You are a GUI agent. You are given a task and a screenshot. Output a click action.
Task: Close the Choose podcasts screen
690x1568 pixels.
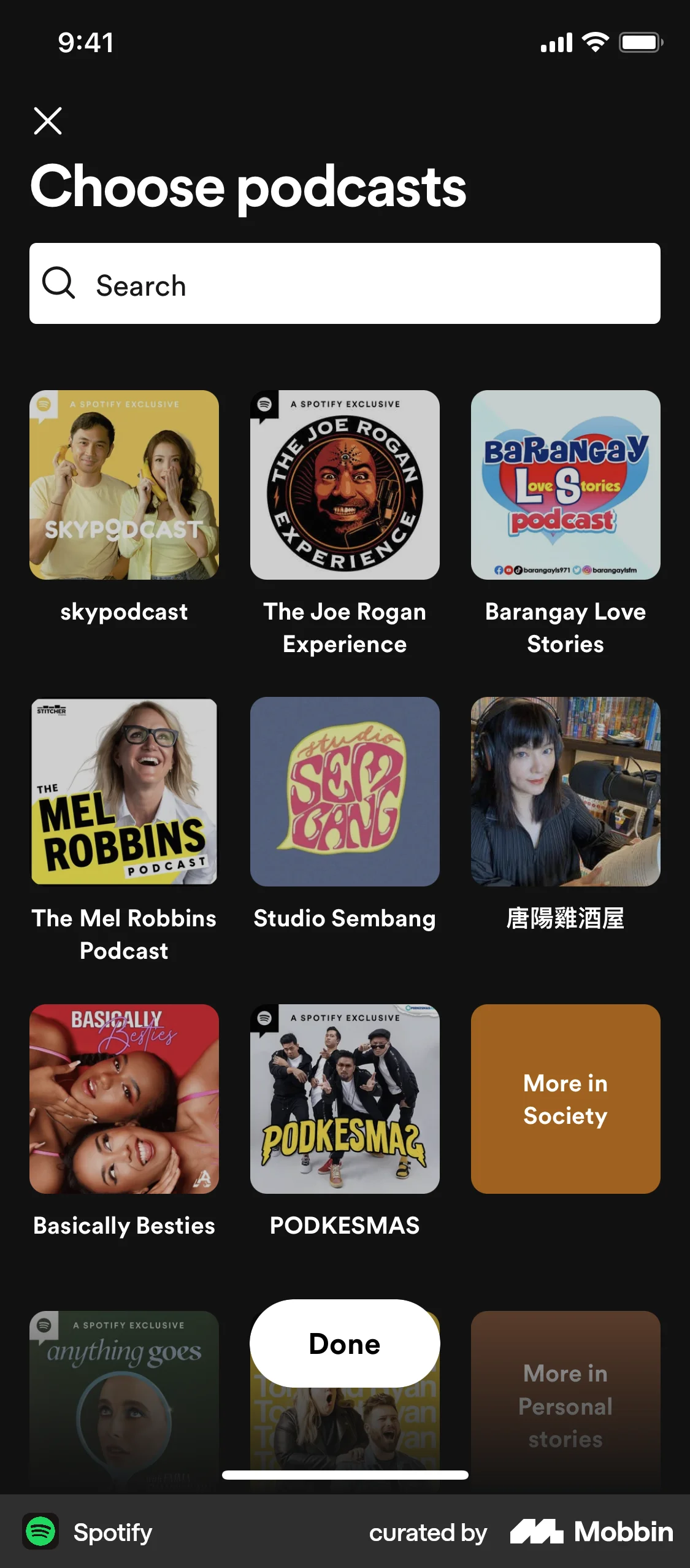point(47,121)
